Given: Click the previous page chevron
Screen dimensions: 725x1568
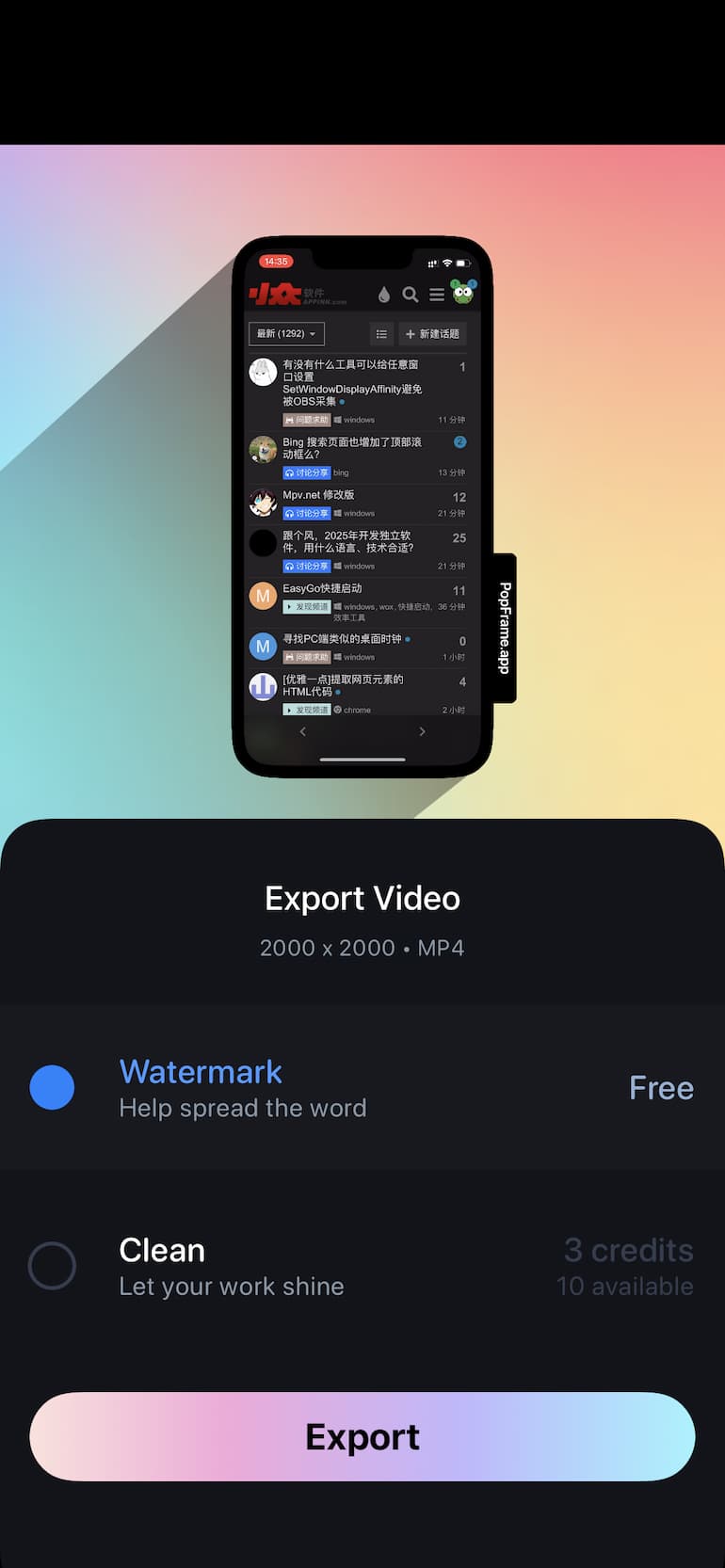Looking at the screenshot, I should tap(303, 731).
